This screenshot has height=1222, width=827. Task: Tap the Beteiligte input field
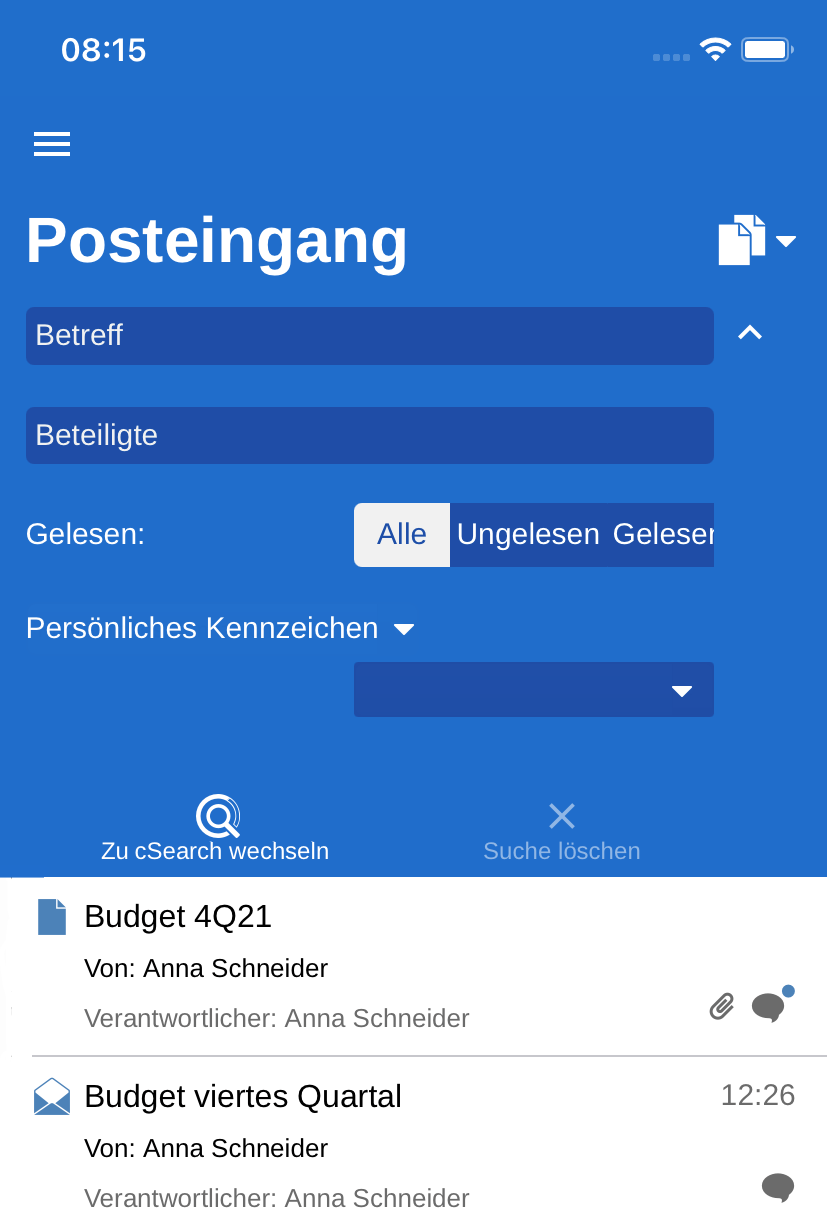coord(369,435)
